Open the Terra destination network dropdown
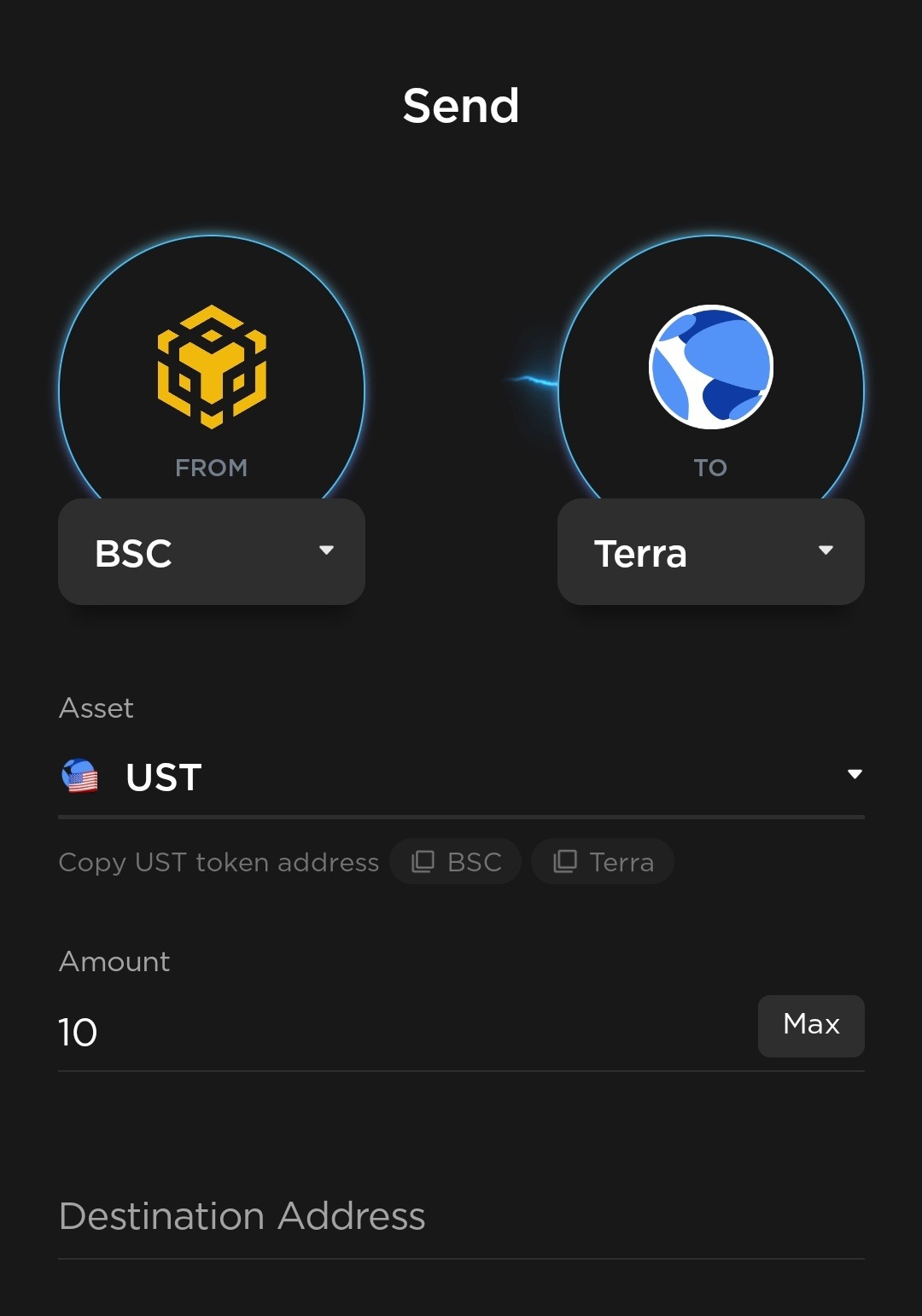 (x=710, y=552)
